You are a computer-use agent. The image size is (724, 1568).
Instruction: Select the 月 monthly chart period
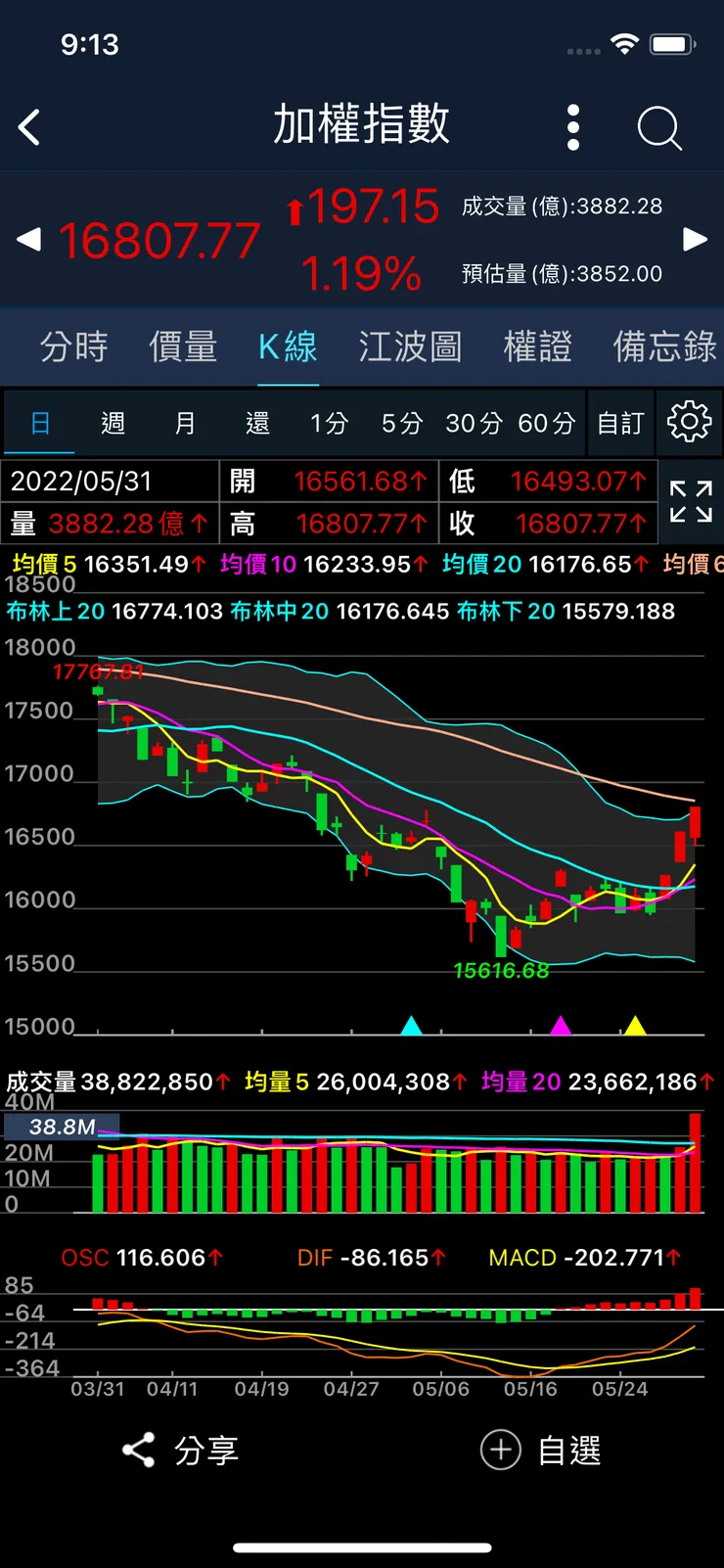(185, 423)
